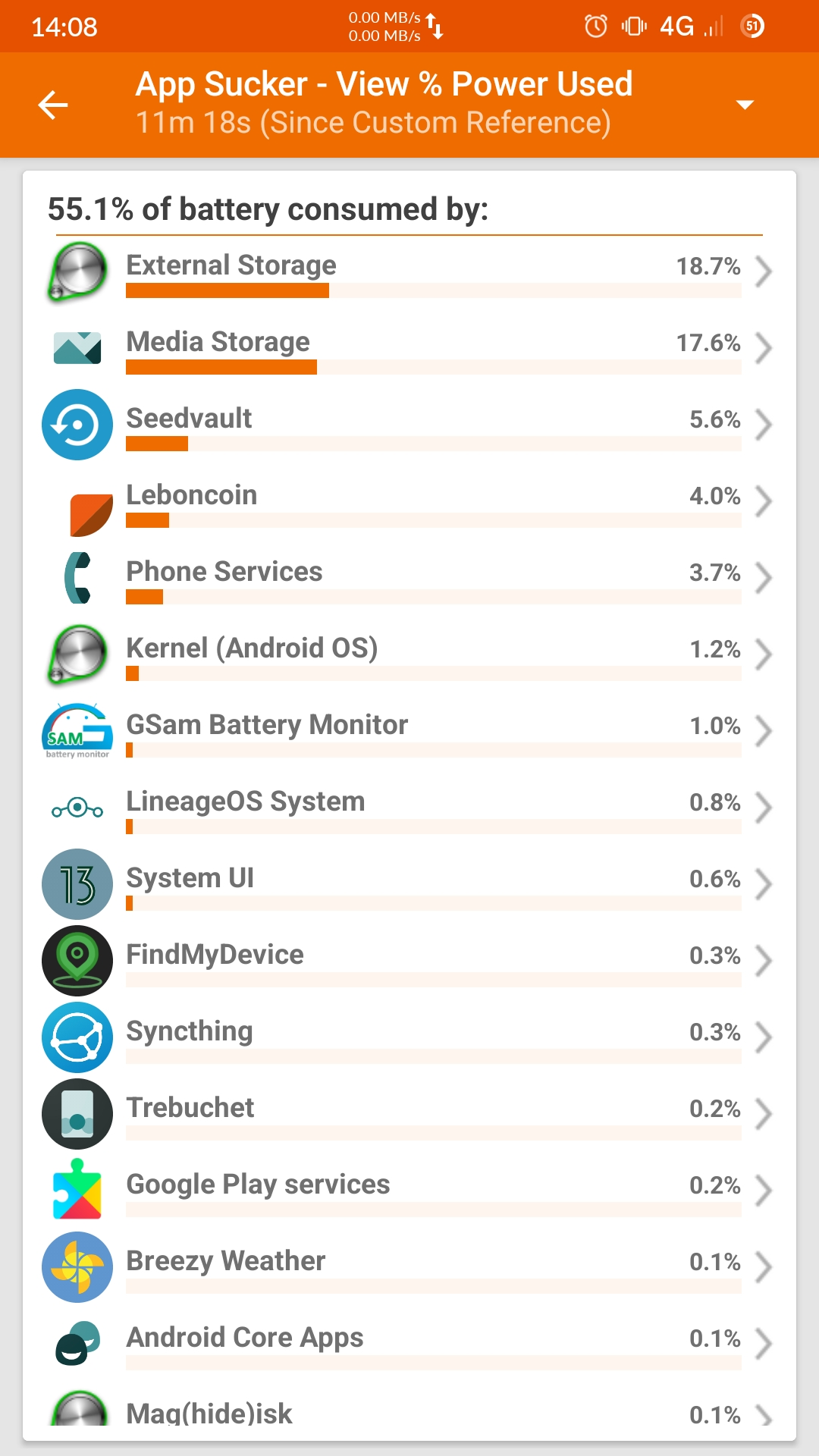View Kernel (Android OS) details
Screen dimensions: 819x1456
point(409,654)
